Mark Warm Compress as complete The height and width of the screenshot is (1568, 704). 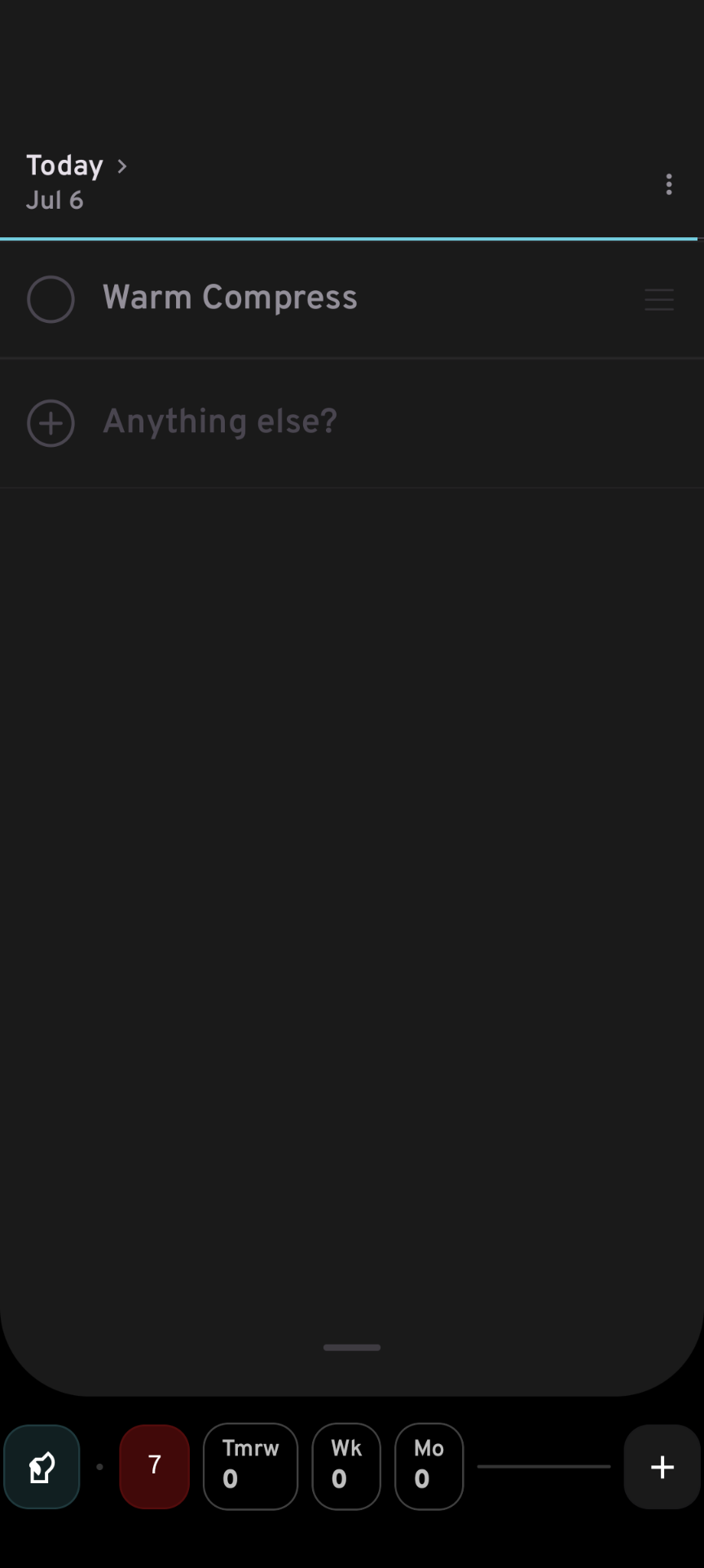click(x=51, y=299)
